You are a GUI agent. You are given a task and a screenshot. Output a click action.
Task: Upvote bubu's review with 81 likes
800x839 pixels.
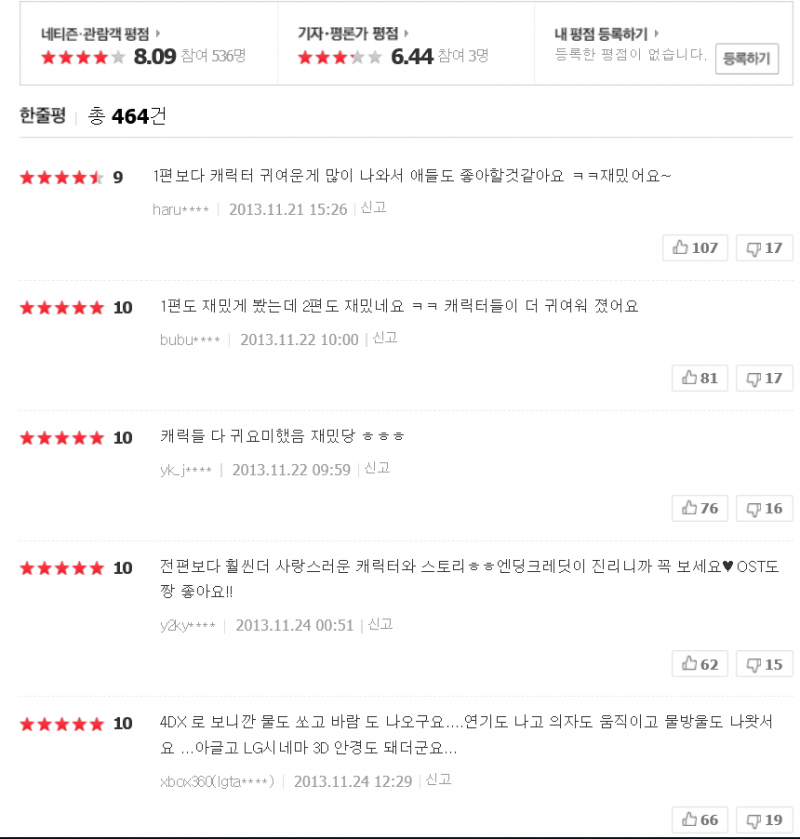700,378
